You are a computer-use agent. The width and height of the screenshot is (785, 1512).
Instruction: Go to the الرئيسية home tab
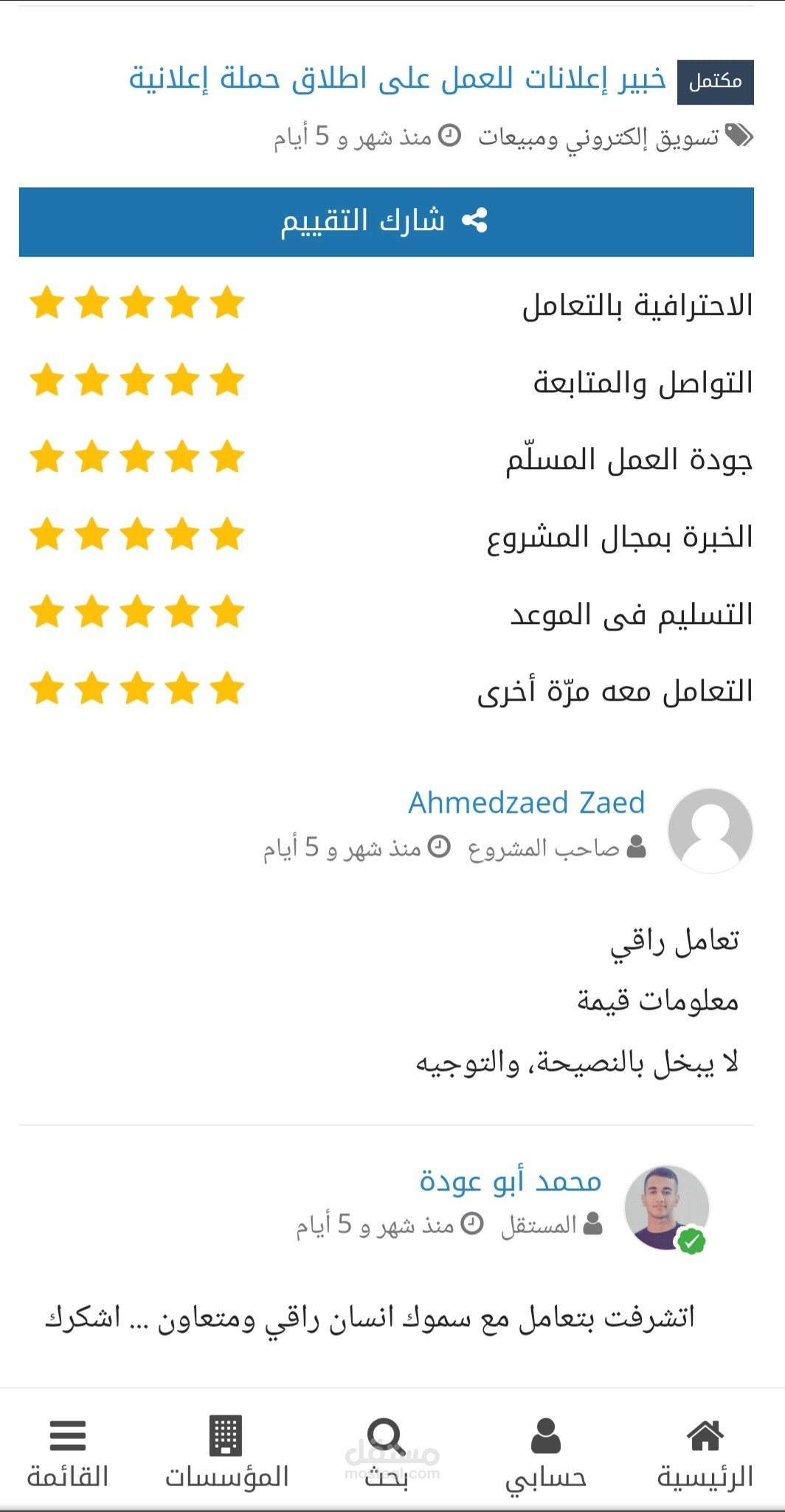705,1454
